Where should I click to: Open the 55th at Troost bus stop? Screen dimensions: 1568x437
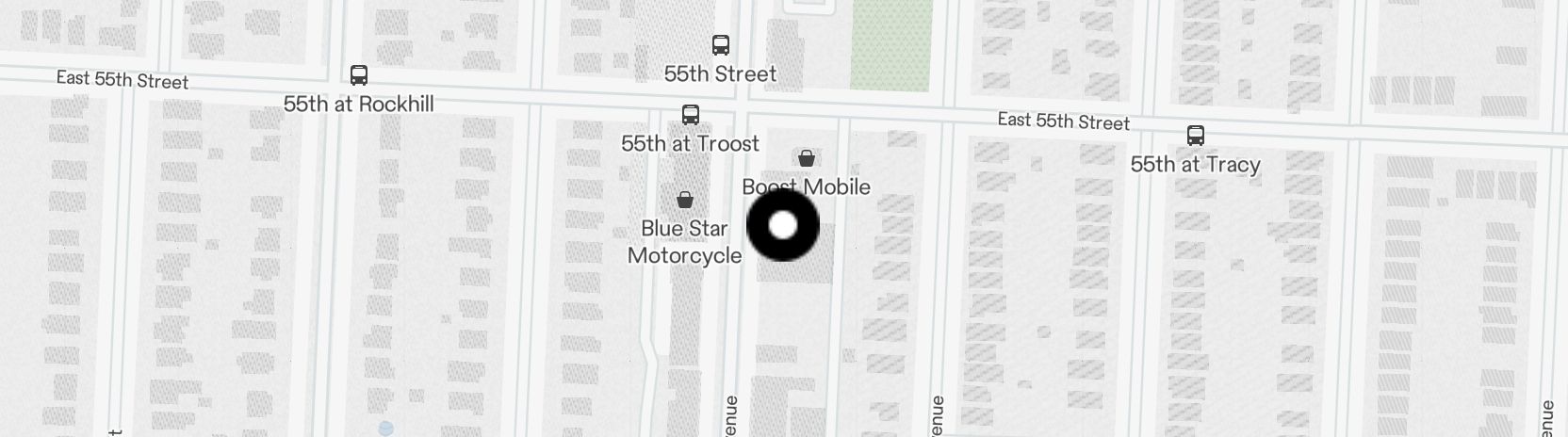click(691, 115)
